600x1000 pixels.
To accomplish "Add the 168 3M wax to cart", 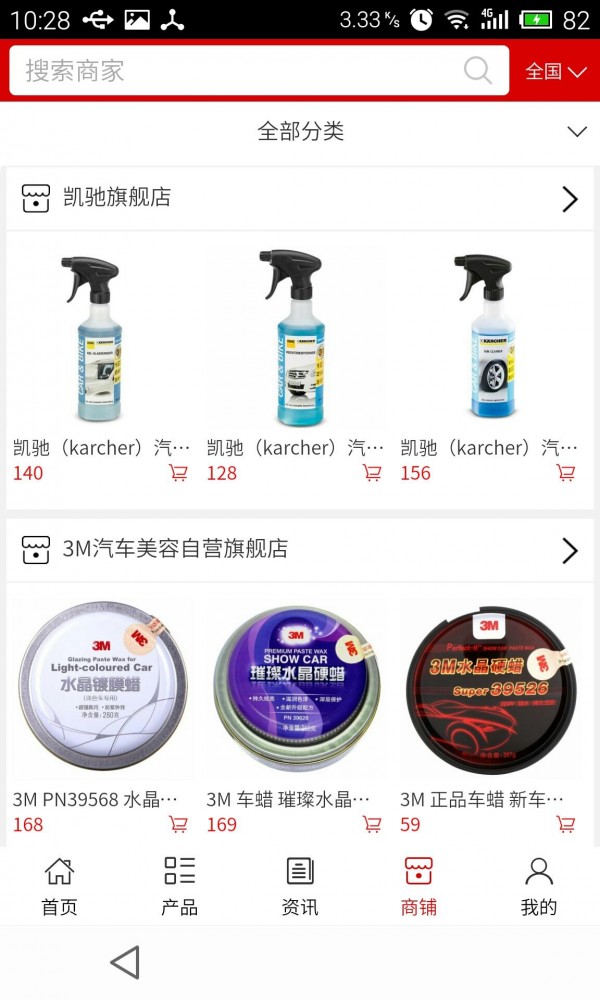I will (x=179, y=825).
